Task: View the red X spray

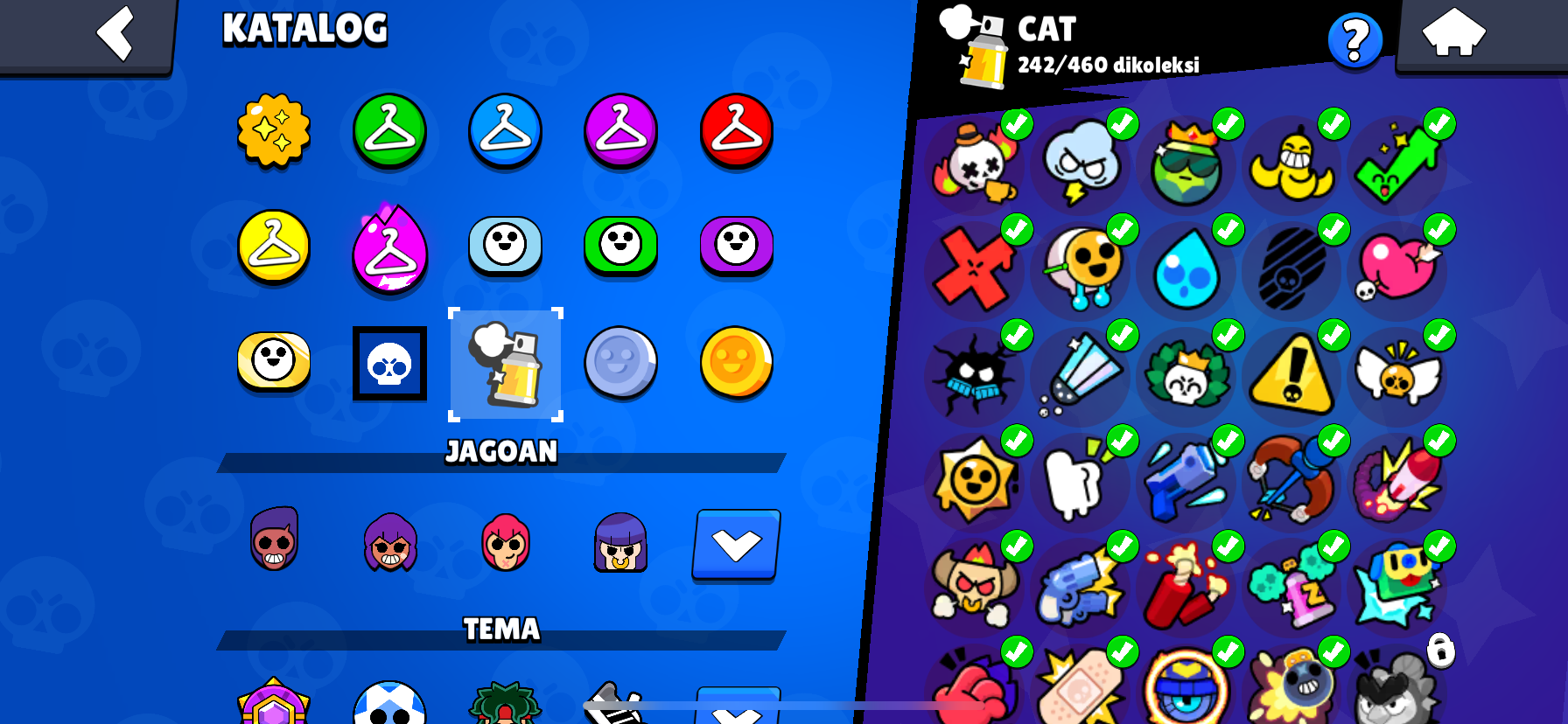Action: [x=972, y=268]
